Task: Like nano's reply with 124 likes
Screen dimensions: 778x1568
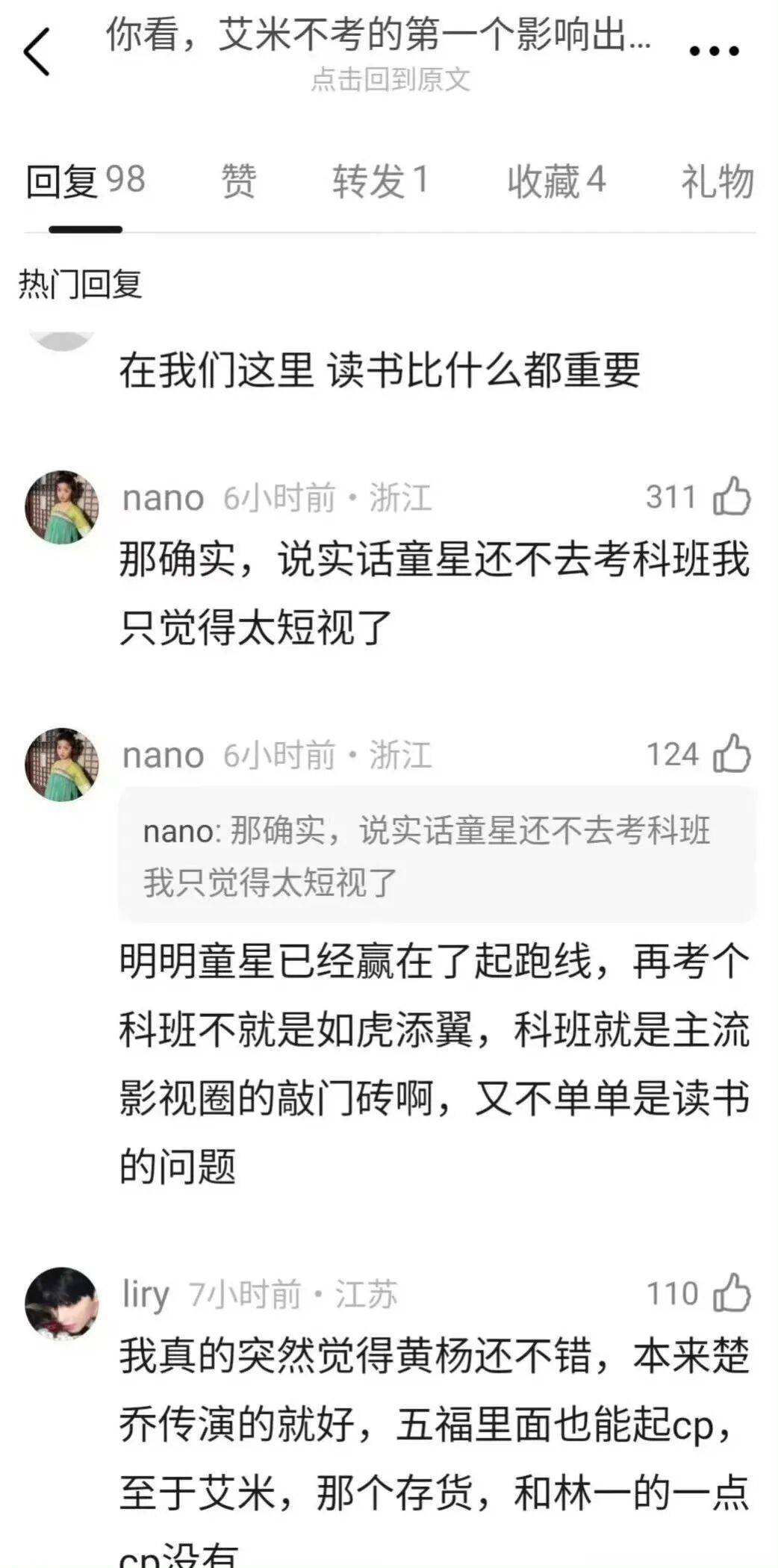Action: pyautogui.click(x=732, y=754)
